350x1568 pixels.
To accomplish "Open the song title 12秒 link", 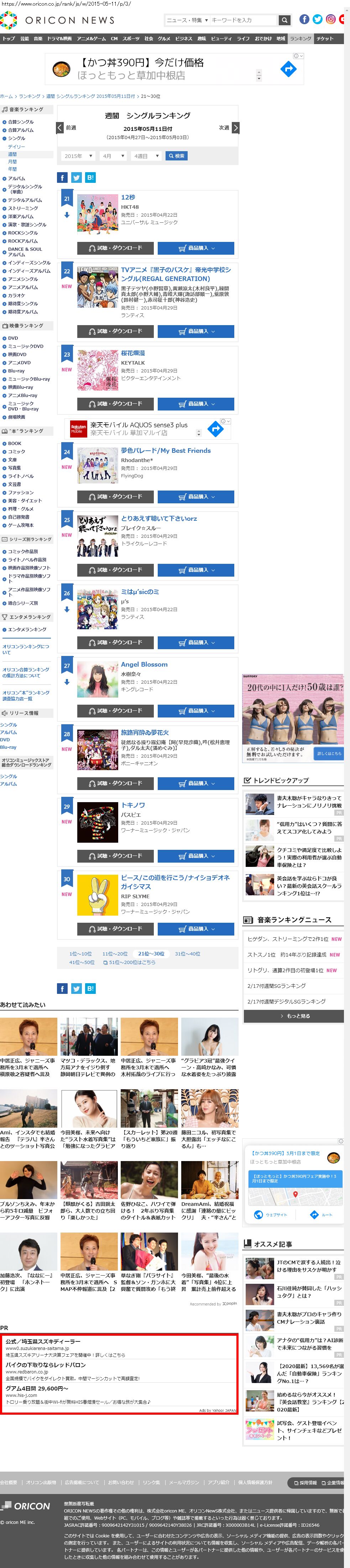I will pos(128,197).
